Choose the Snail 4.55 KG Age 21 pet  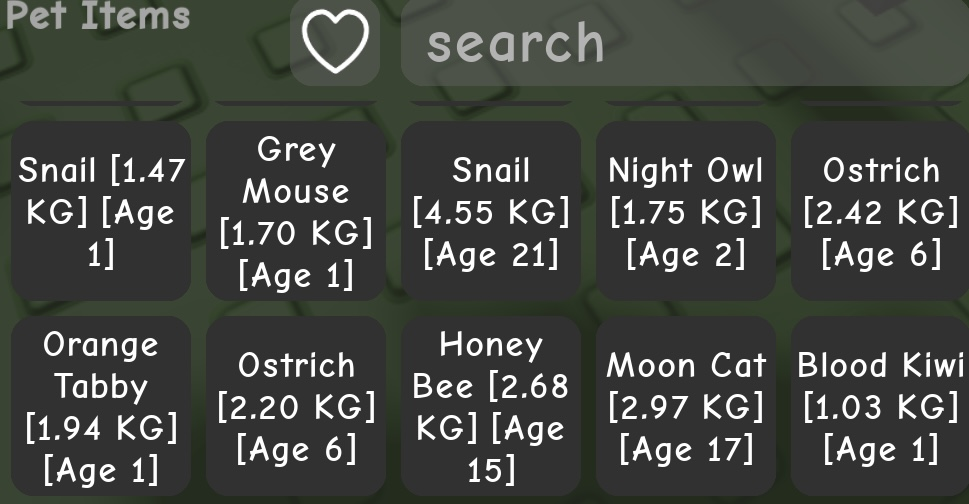point(491,211)
